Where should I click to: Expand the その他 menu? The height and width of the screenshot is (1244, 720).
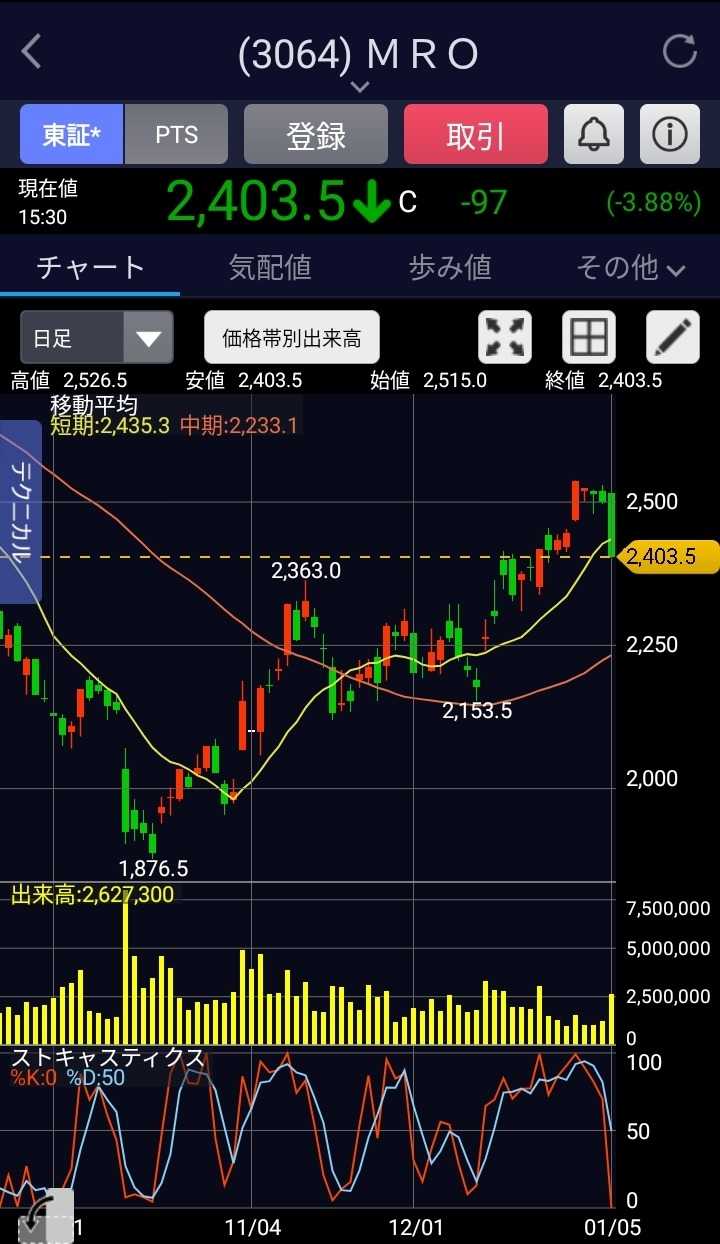tap(630, 267)
